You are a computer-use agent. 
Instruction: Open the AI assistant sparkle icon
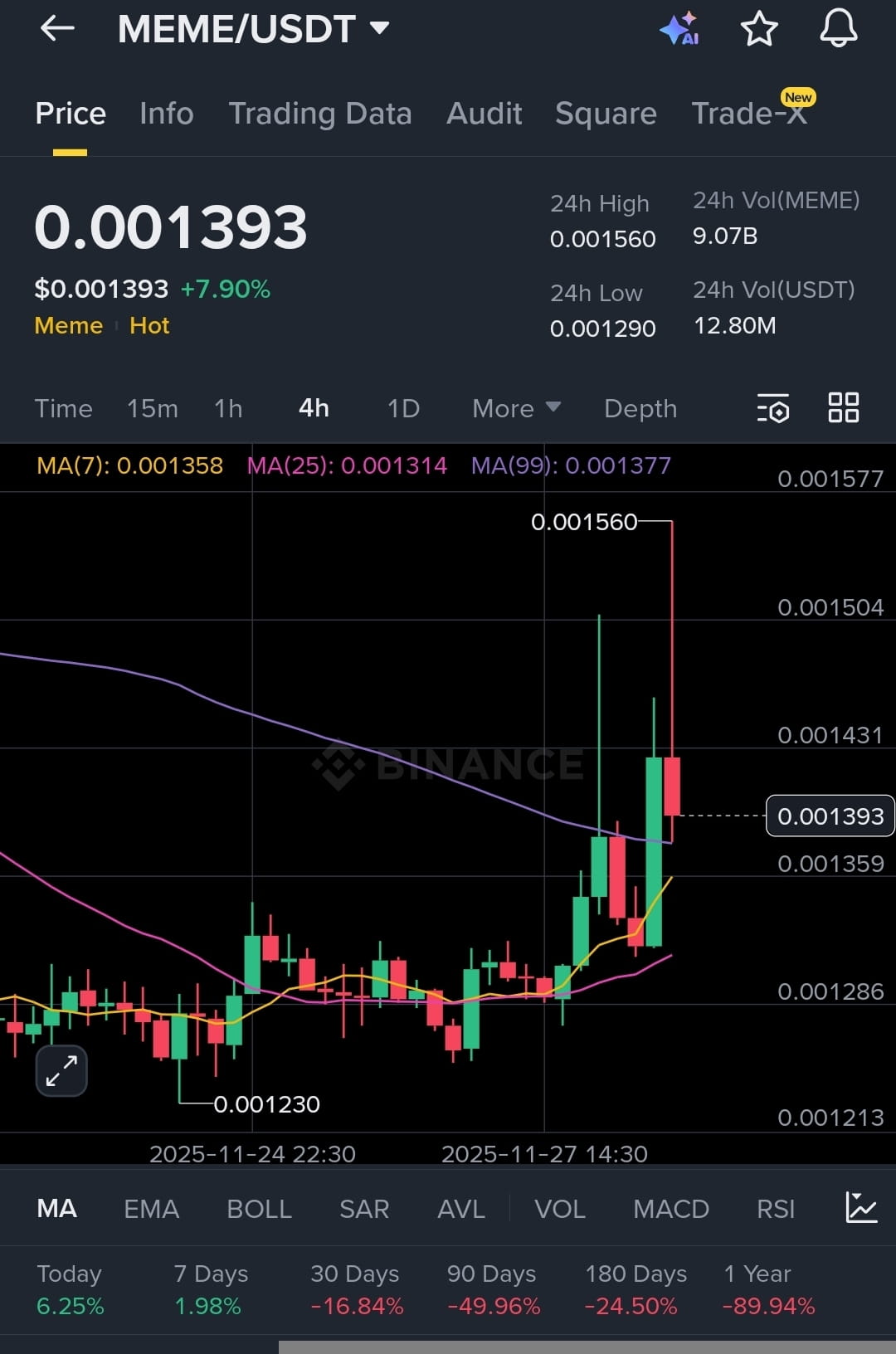pyautogui.click(x=679, y=29)
